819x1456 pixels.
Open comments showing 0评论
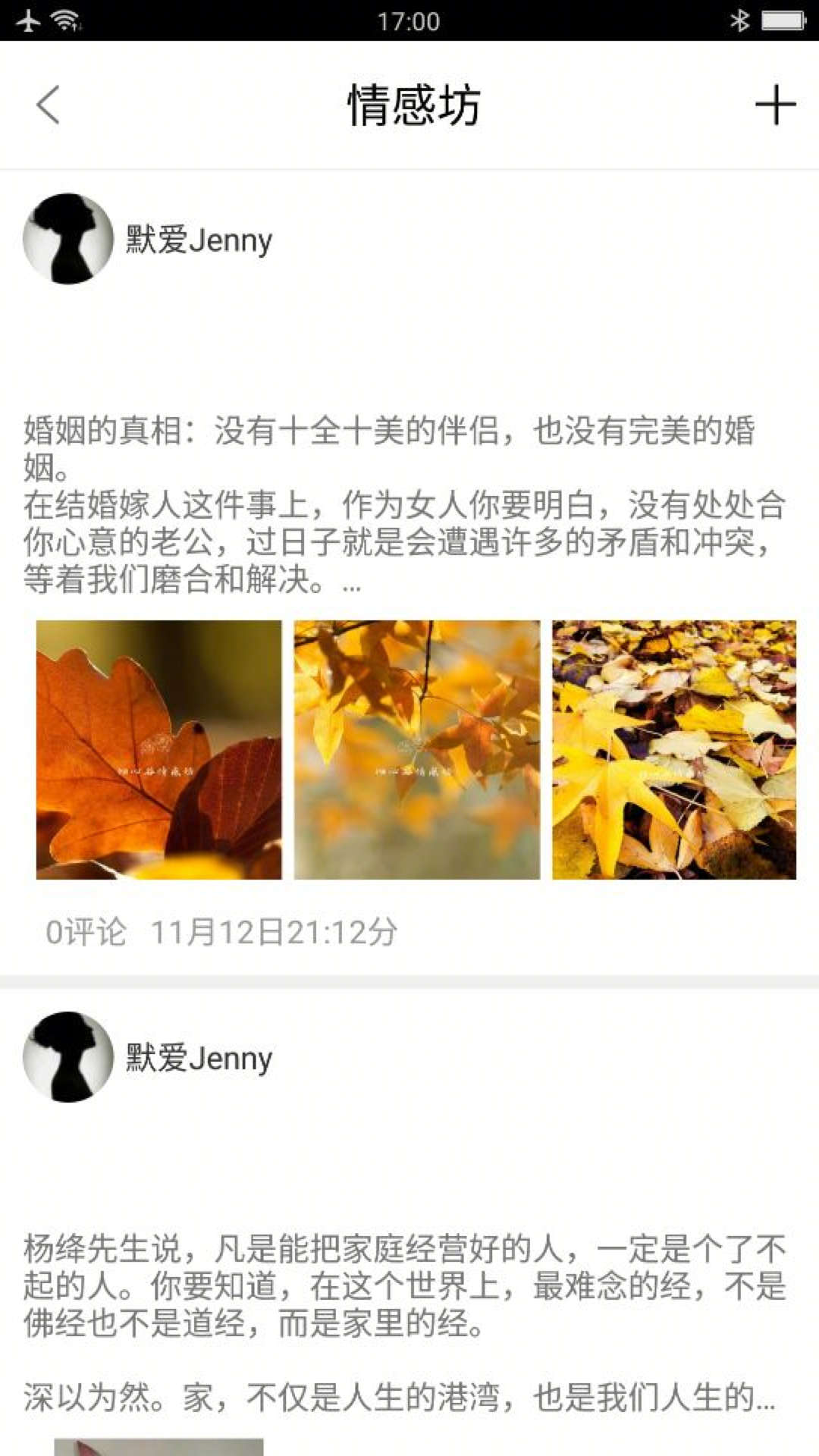coord(86,932)
